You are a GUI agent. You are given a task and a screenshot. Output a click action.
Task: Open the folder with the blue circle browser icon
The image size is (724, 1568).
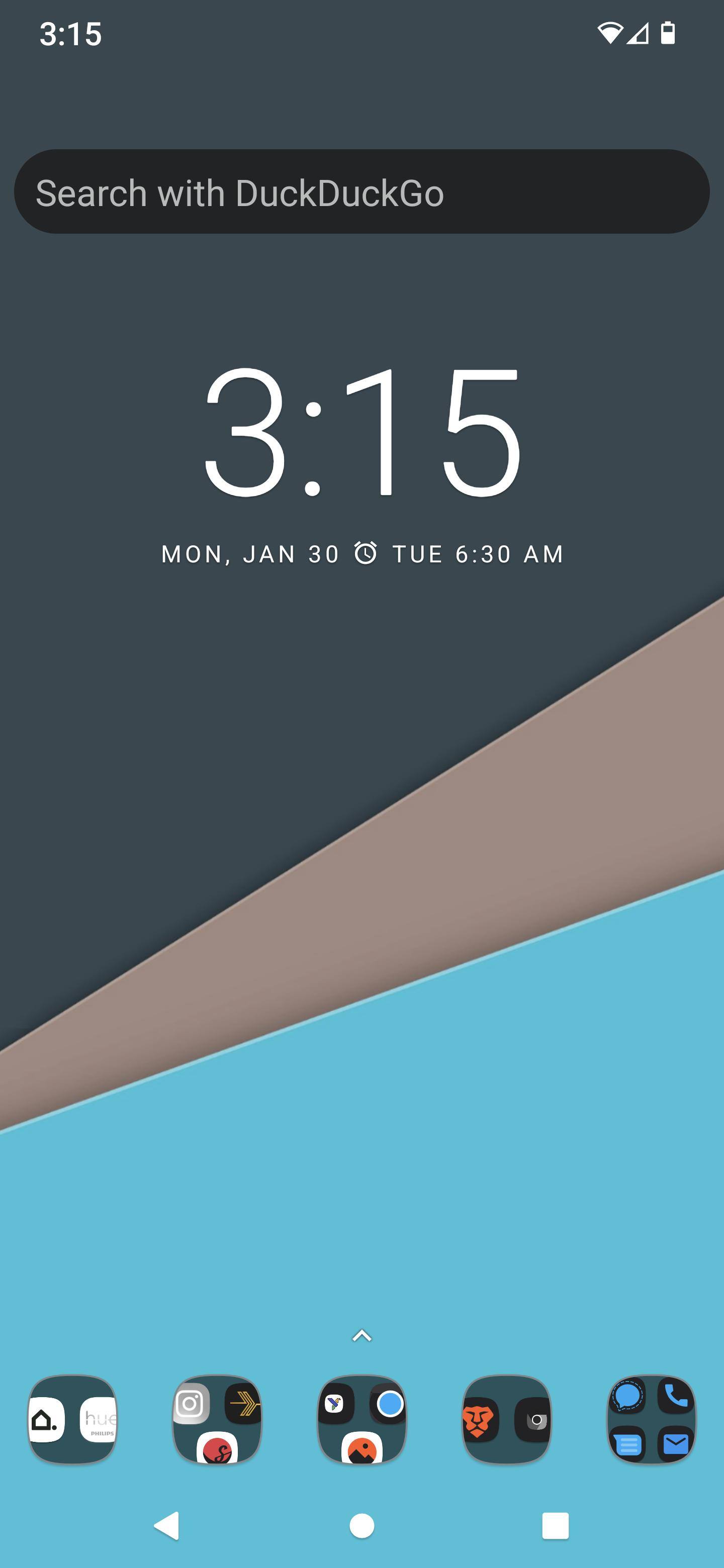coord(361,1419)
